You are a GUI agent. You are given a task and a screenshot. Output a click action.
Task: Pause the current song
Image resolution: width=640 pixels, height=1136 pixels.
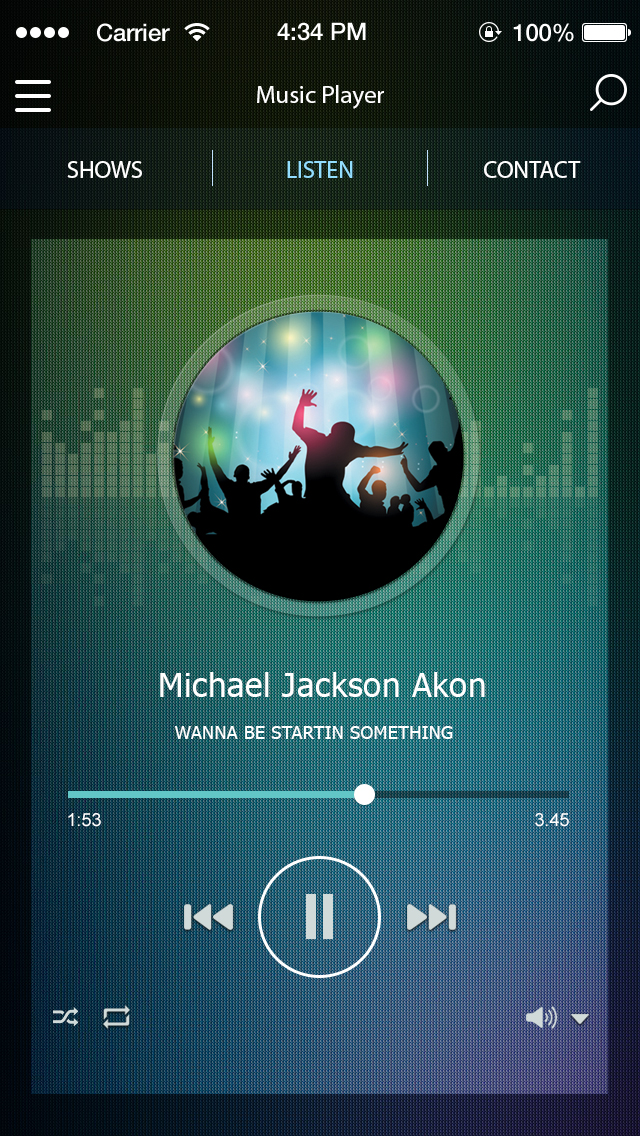point(319,916)
